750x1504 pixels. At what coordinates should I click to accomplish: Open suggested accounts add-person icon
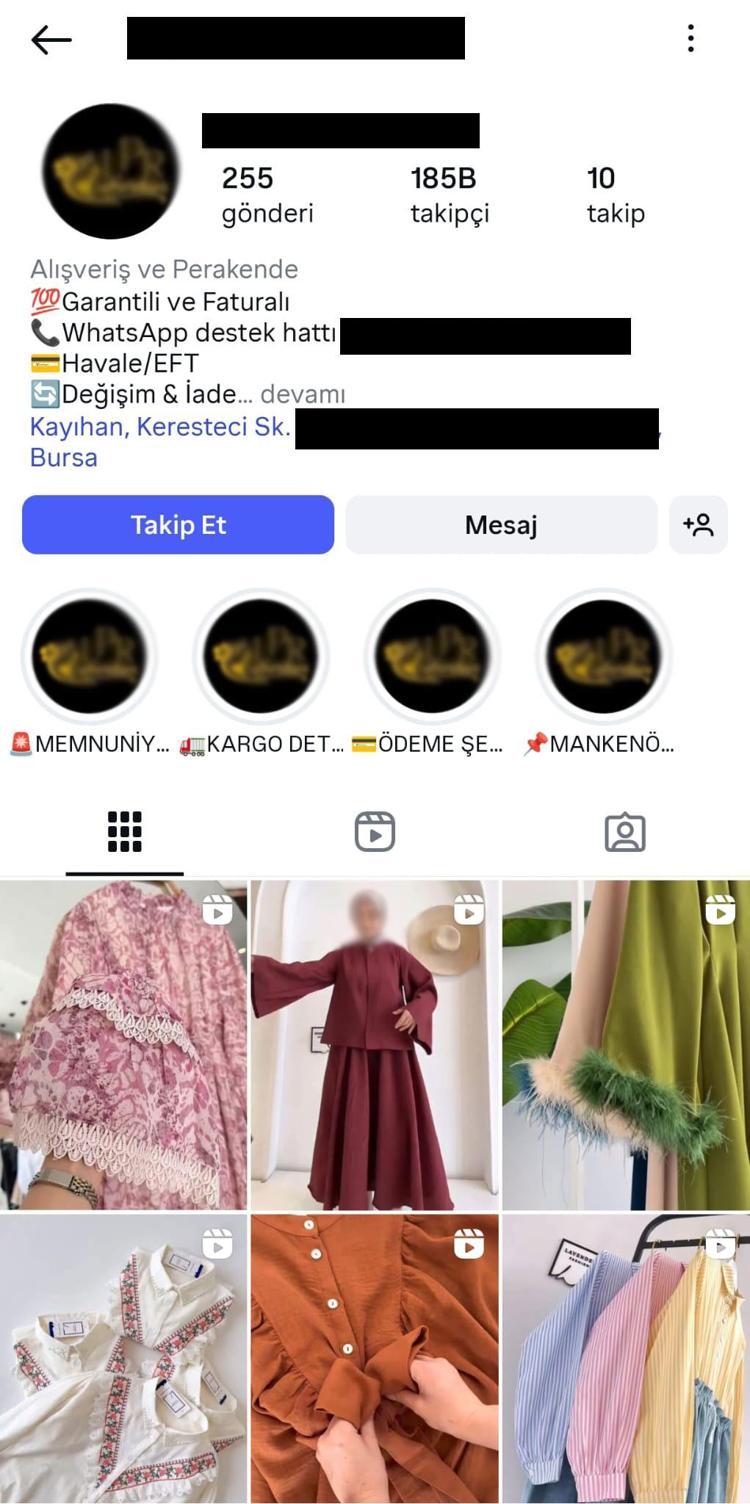pyautogui.click(x=698, y=525)
